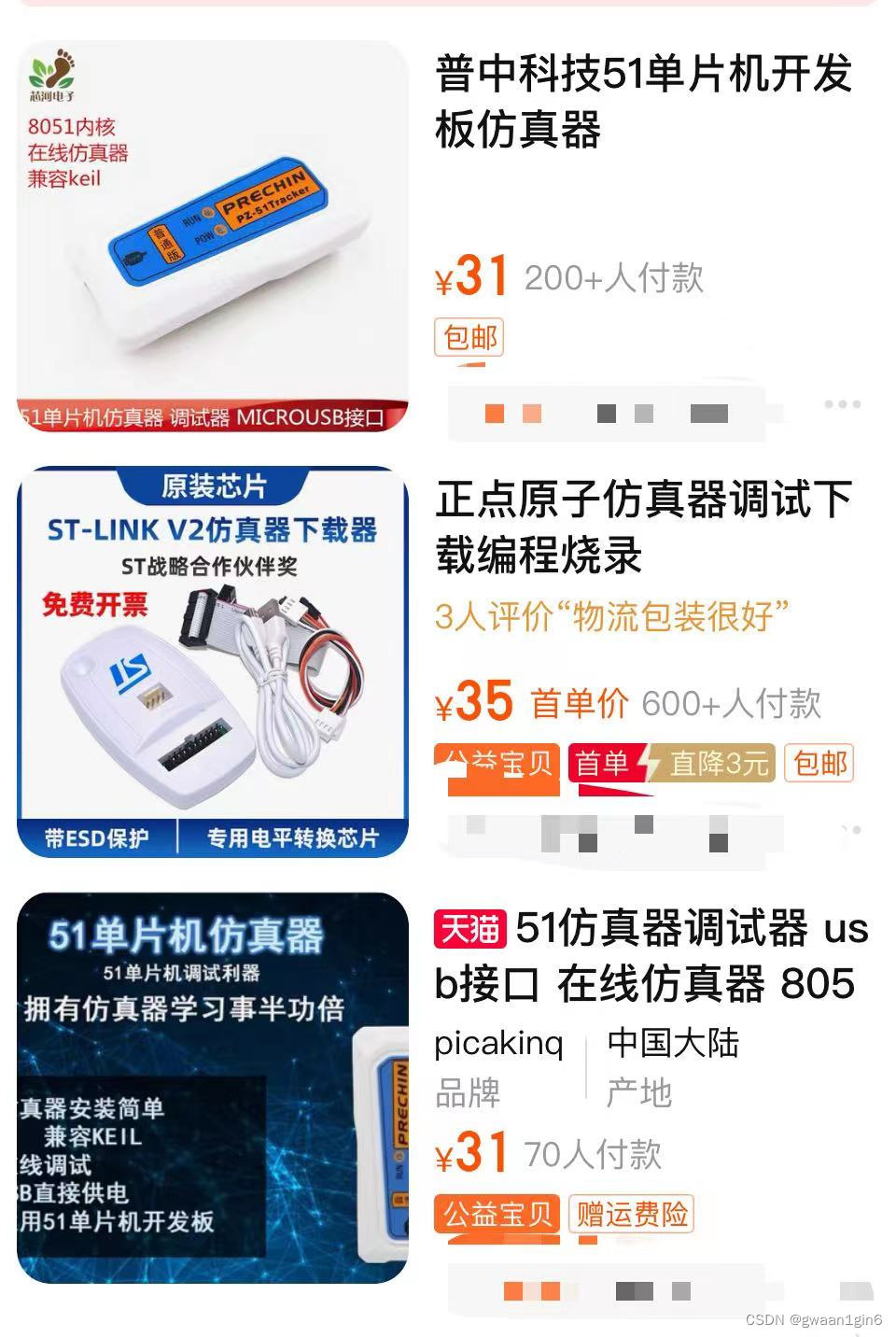The image size is (896, 1337).
Task: Open the 天猫 51仿真器调试器 usb接口 listing
Action: click(651, 956)
